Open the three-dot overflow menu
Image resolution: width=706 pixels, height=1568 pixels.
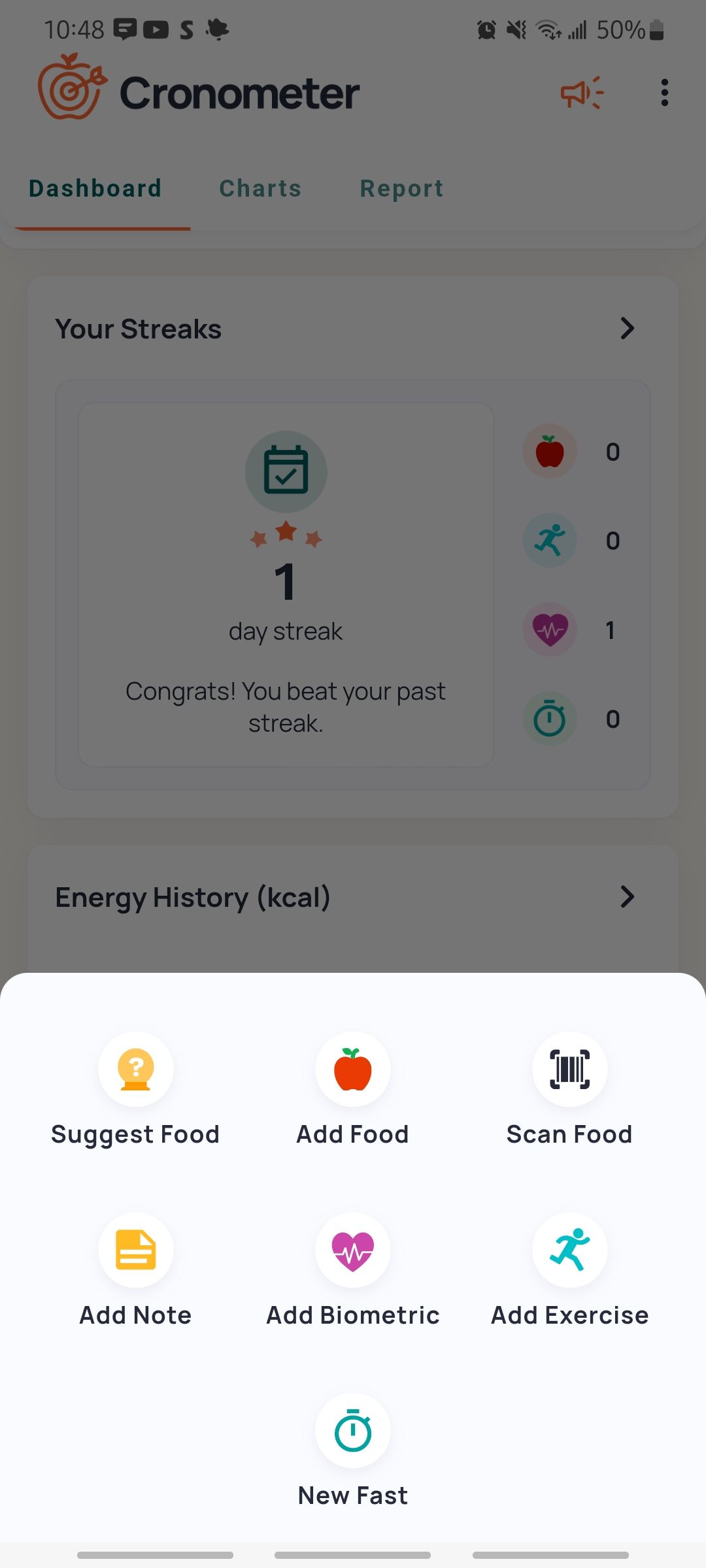(x=664, y=93)
